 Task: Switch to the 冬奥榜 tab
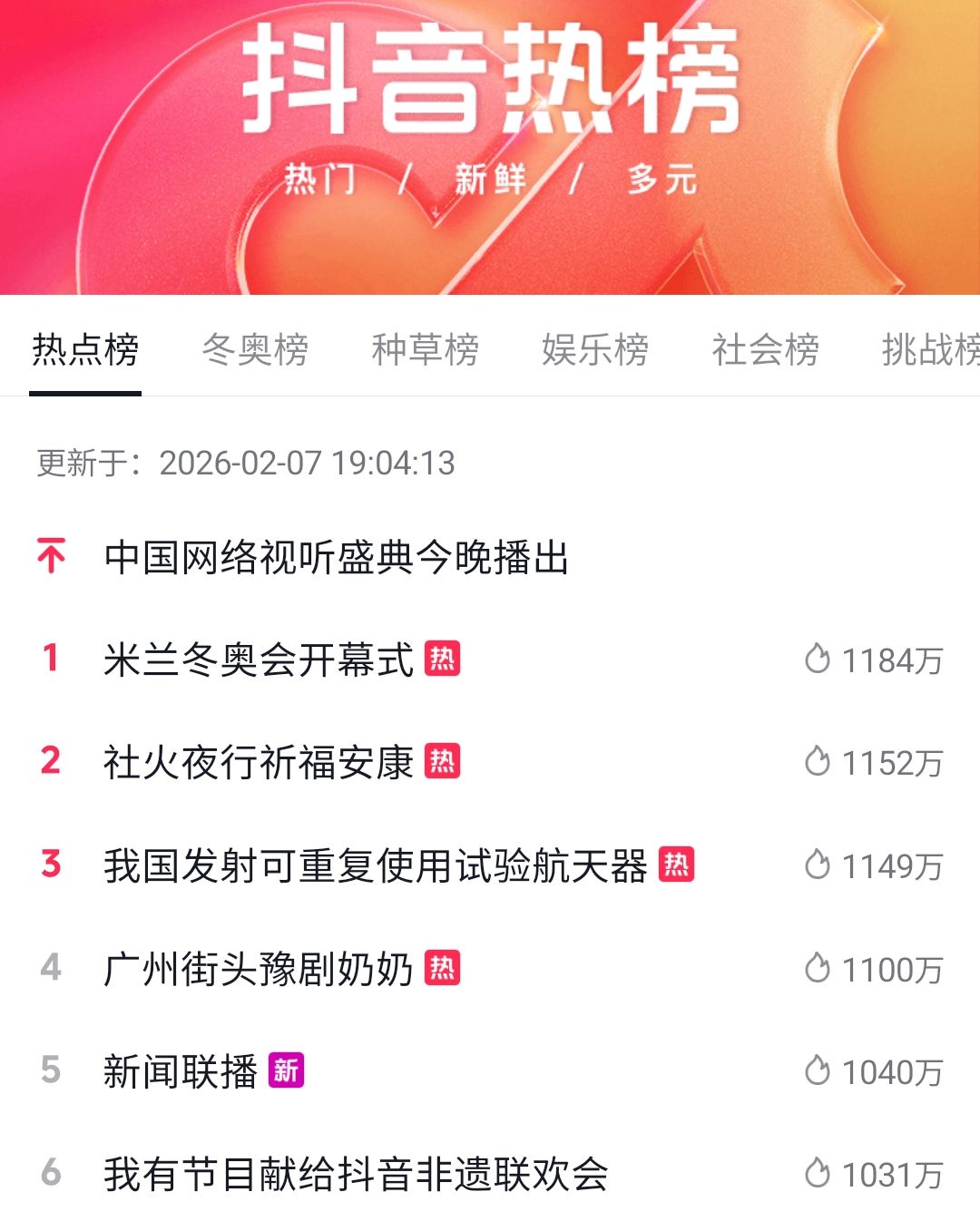coord(255,349)
